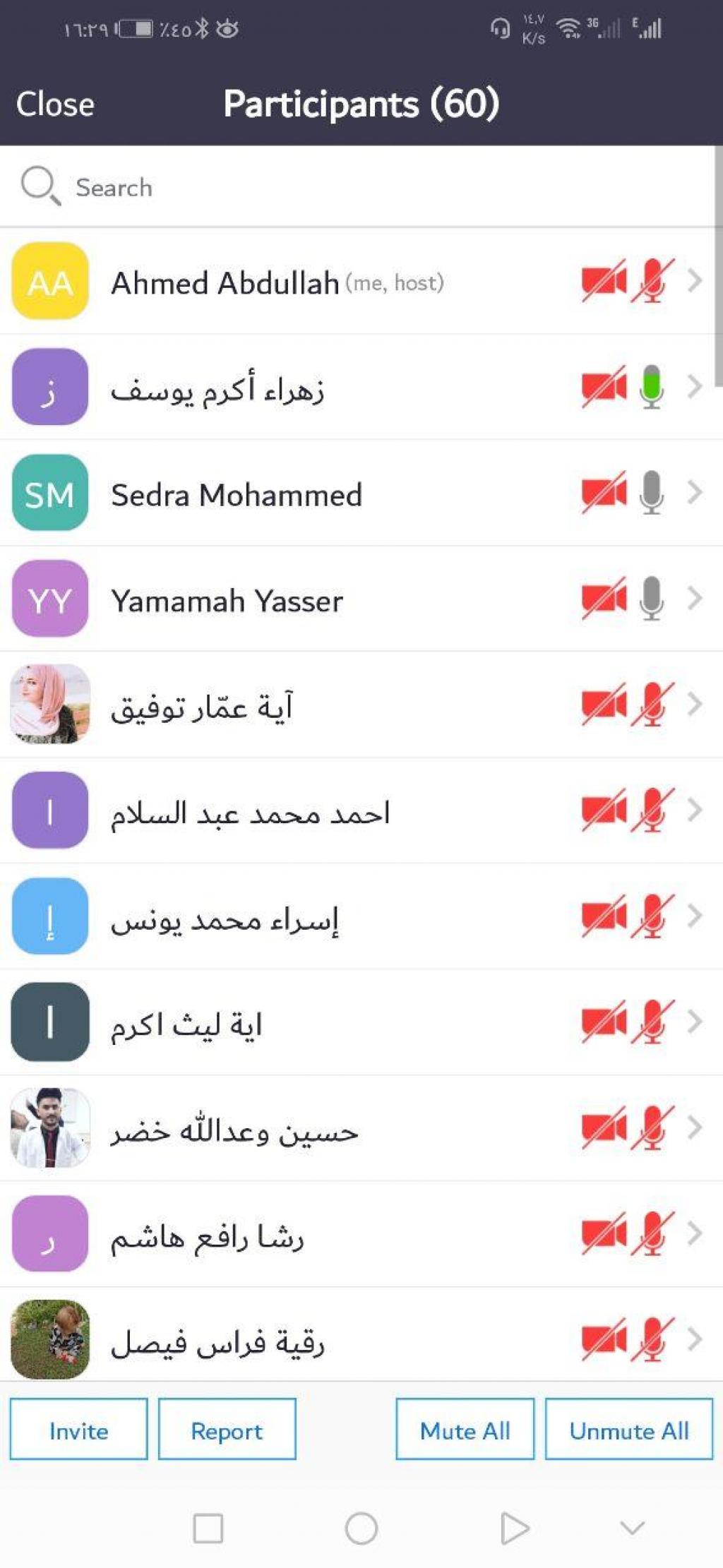Go to the home screen
This screenshot has height=1568, width=723.
tap(361, 1528)
